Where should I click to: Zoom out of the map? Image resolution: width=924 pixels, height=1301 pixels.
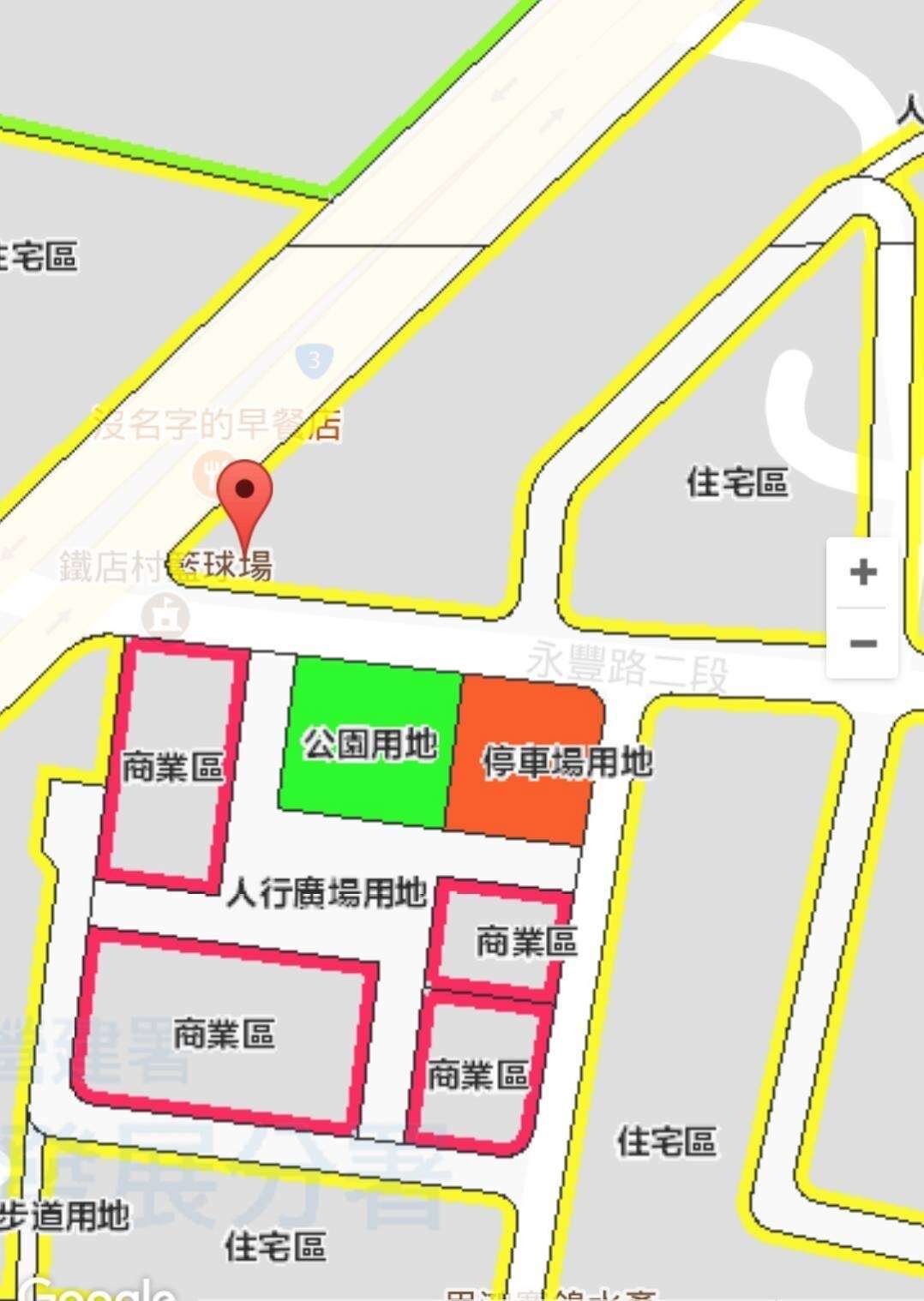point(862,643)
